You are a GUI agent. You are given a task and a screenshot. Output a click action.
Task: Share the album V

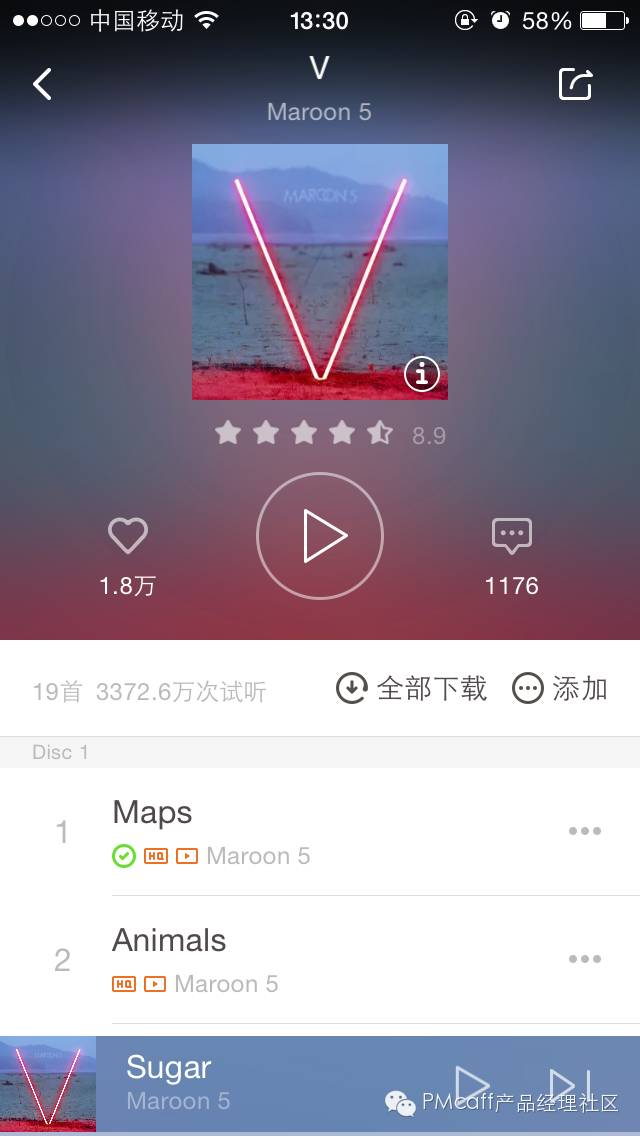(575, 84)
